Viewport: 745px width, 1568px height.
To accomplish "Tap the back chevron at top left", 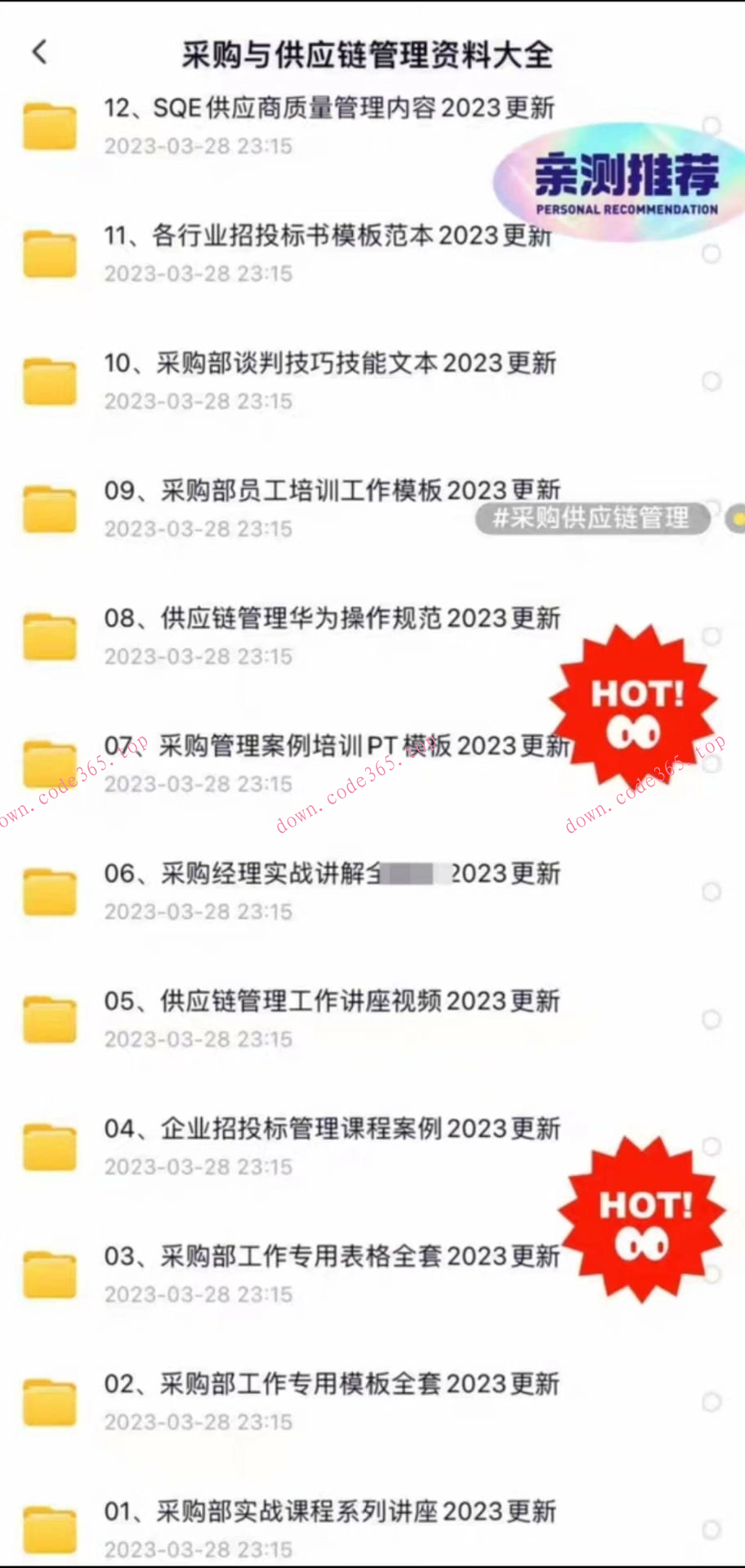I will click(x=38, y=51).
